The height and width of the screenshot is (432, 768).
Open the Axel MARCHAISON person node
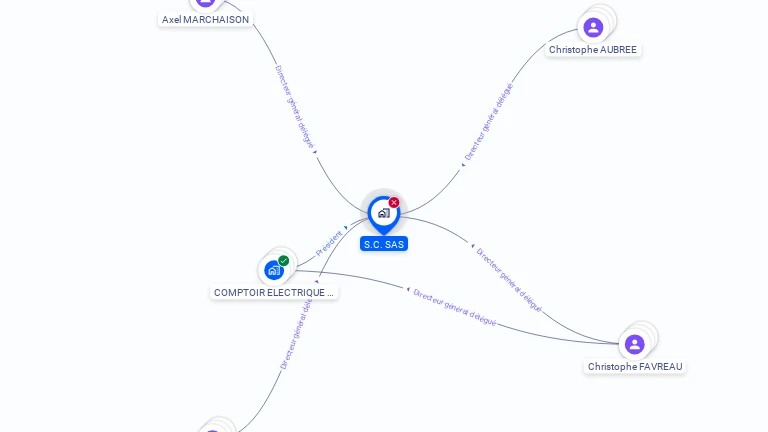[206, 4]
